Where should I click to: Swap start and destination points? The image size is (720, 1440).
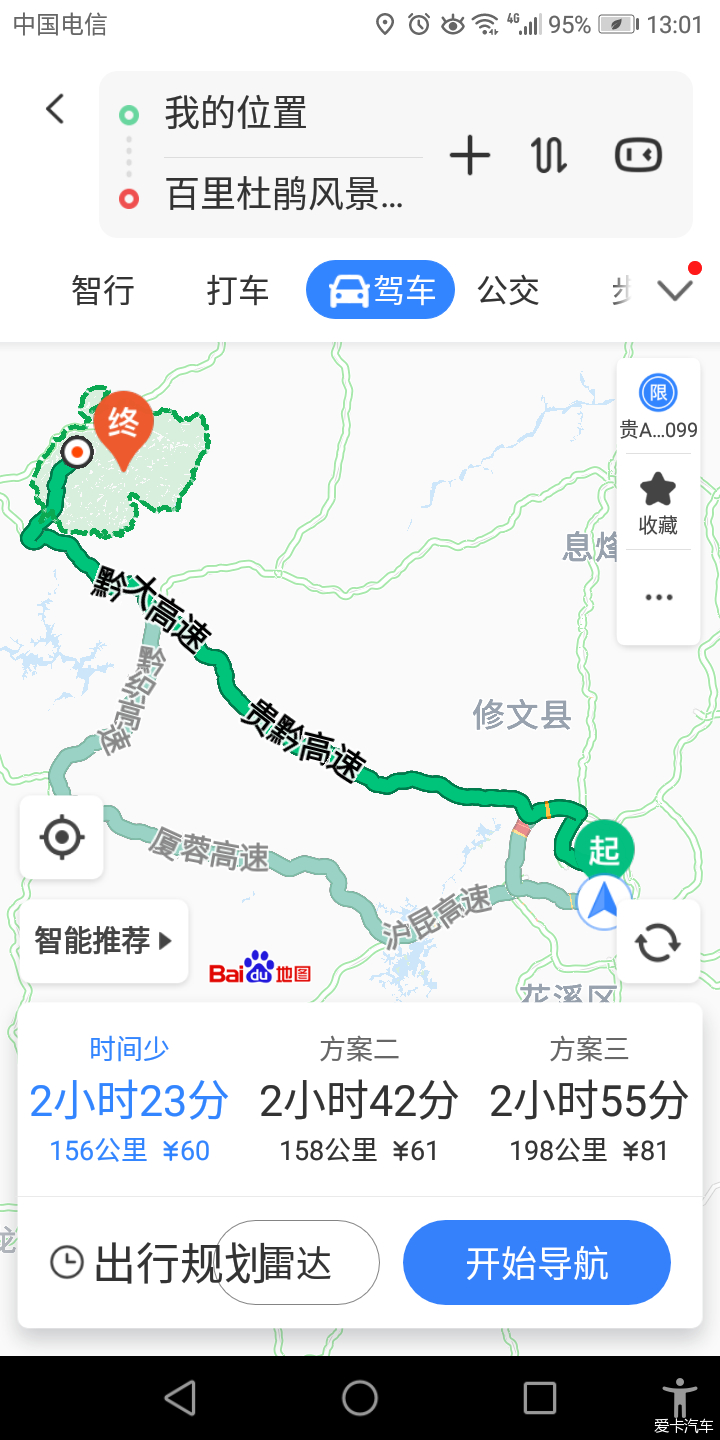coord(549,156)
